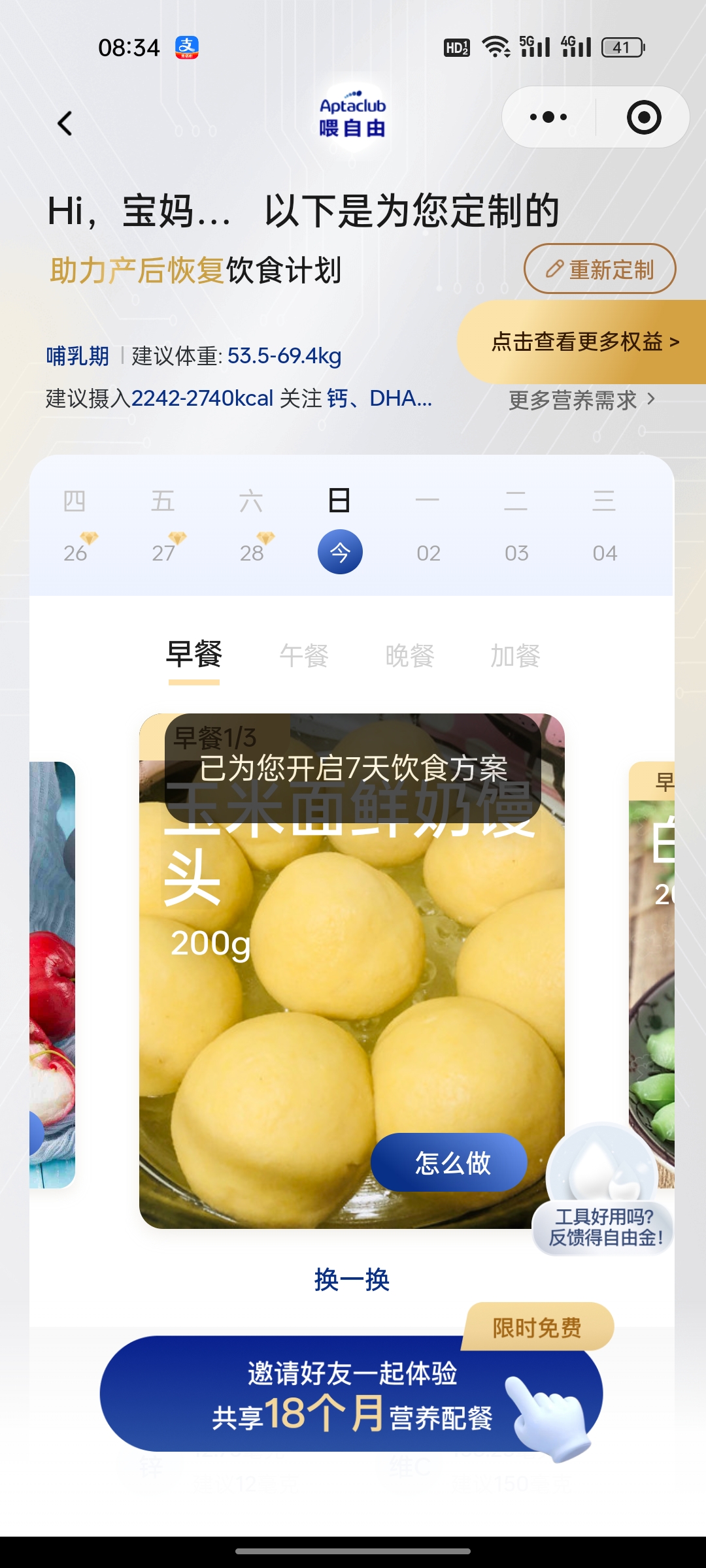Tap 换一换 to swap the dish
Image resolution: width=706 pixels, height=1568 pixels.
click(352, 1279)
